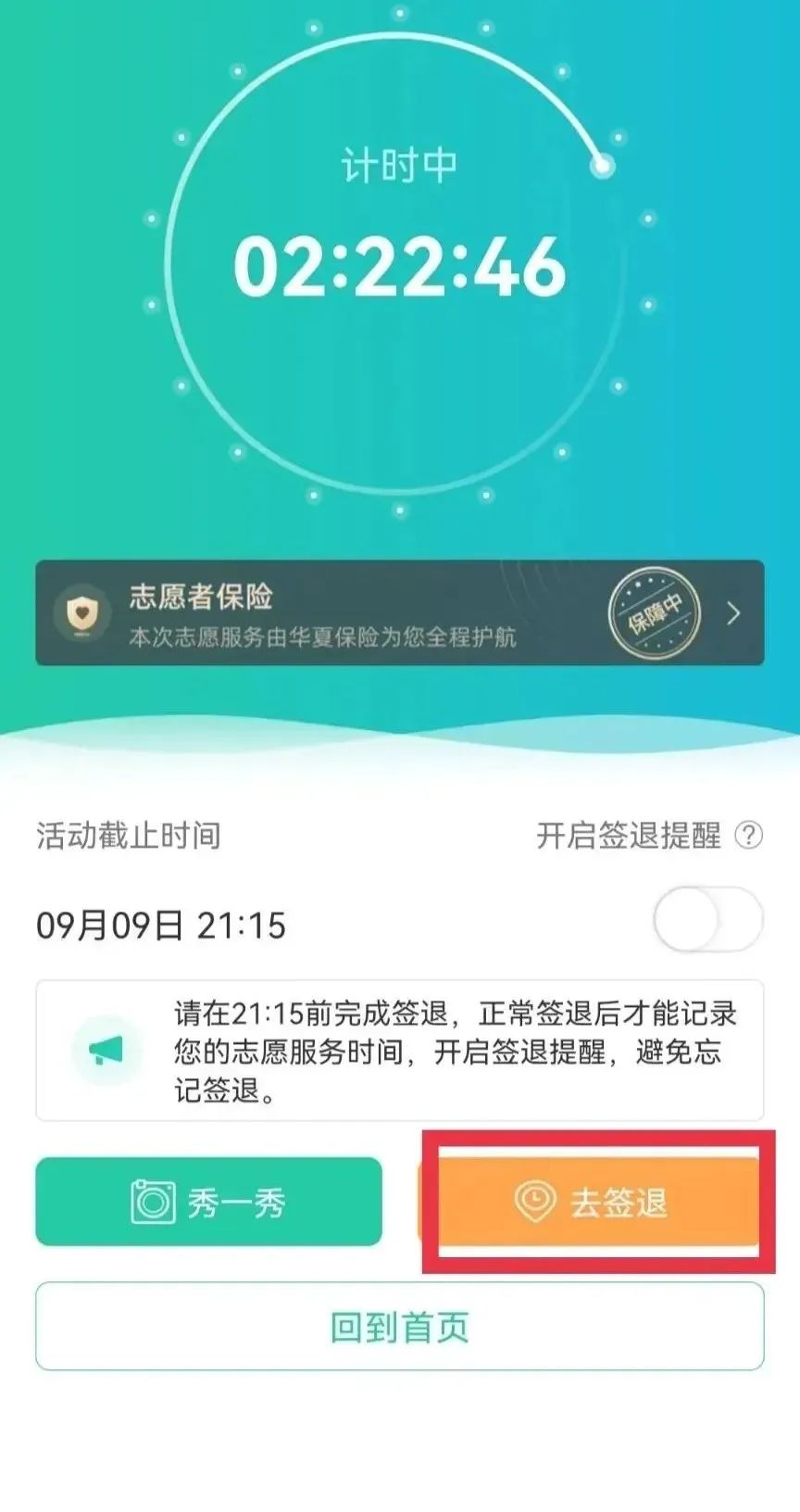The height and width of the screenshot is (1512, 800).
Task: Tap 去签退 to sign out
Action: pos(593,1202)
